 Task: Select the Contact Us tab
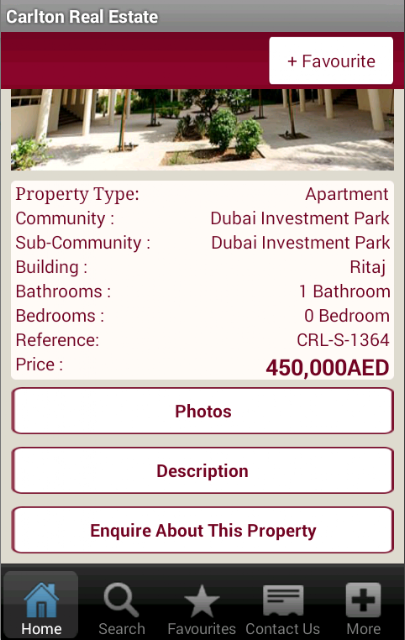click(283, 605)
